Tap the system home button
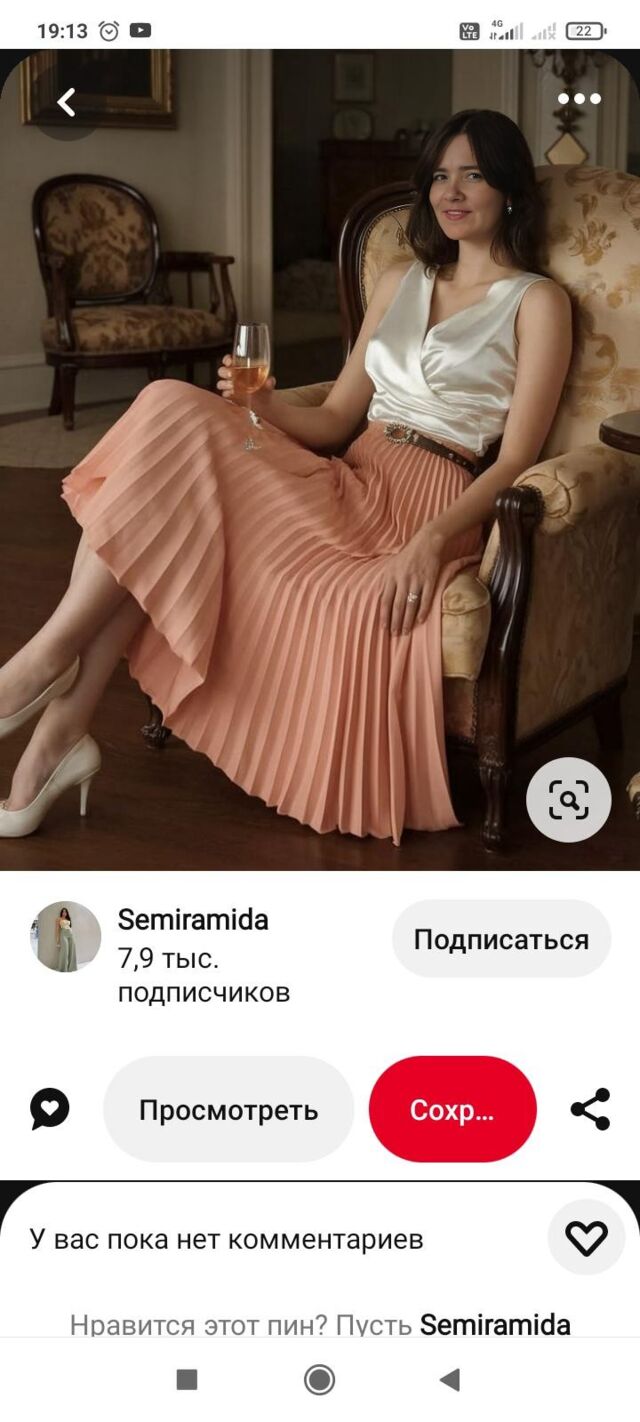This screenshot has width=640, height=1422. click(319, 1380)
